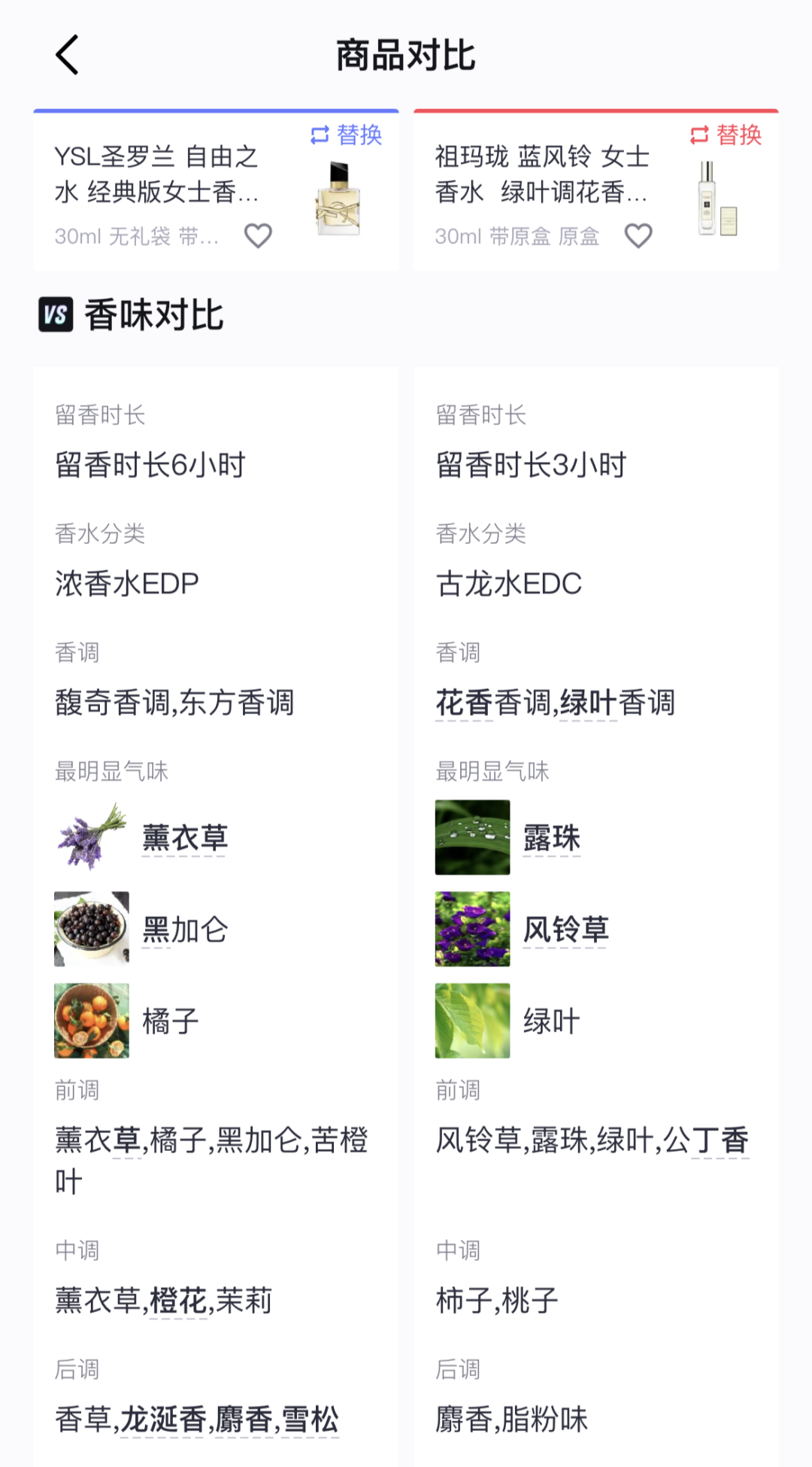Open the 祖玛珑 蓝风铃 product card

click(x=541, y=175)
